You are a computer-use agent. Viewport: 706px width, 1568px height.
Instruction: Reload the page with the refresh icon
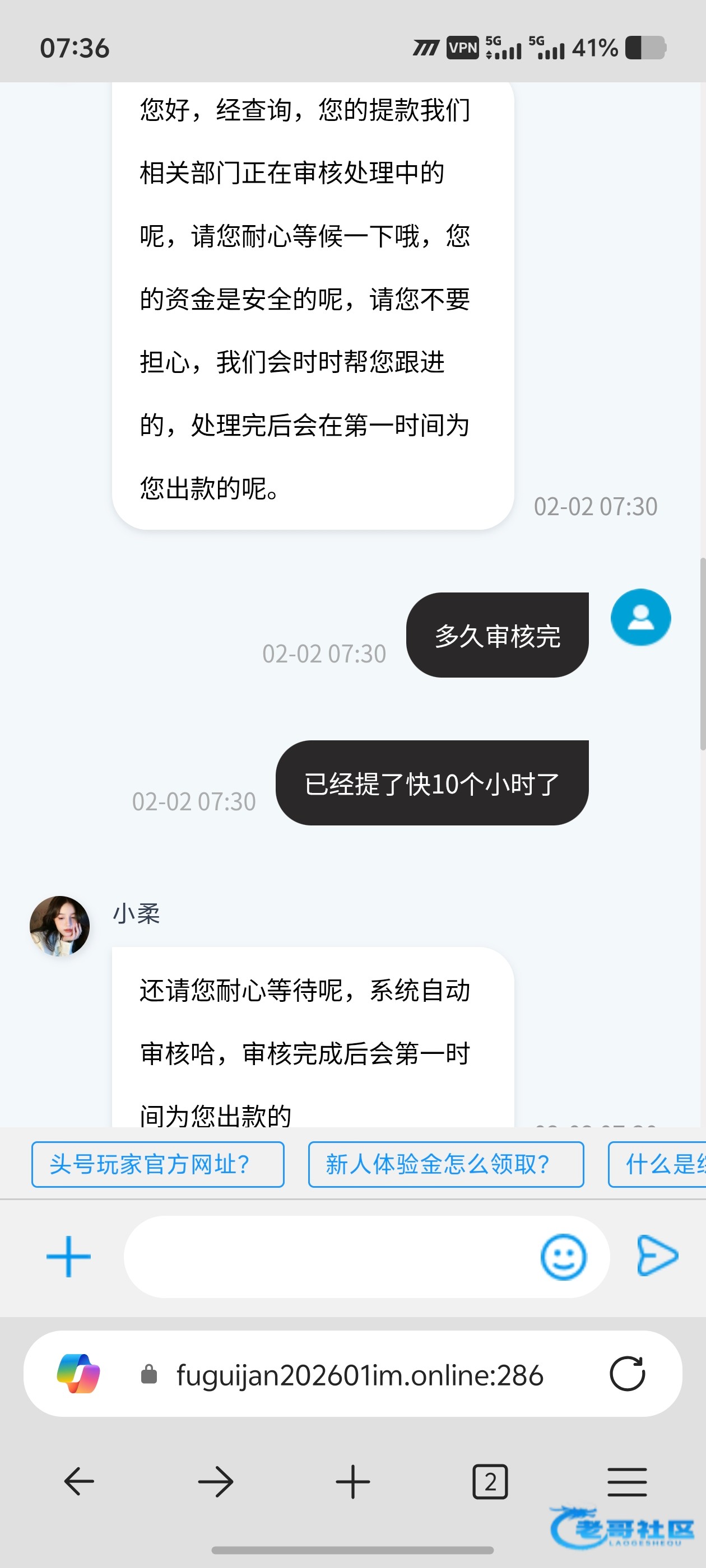coord(627,1374)
